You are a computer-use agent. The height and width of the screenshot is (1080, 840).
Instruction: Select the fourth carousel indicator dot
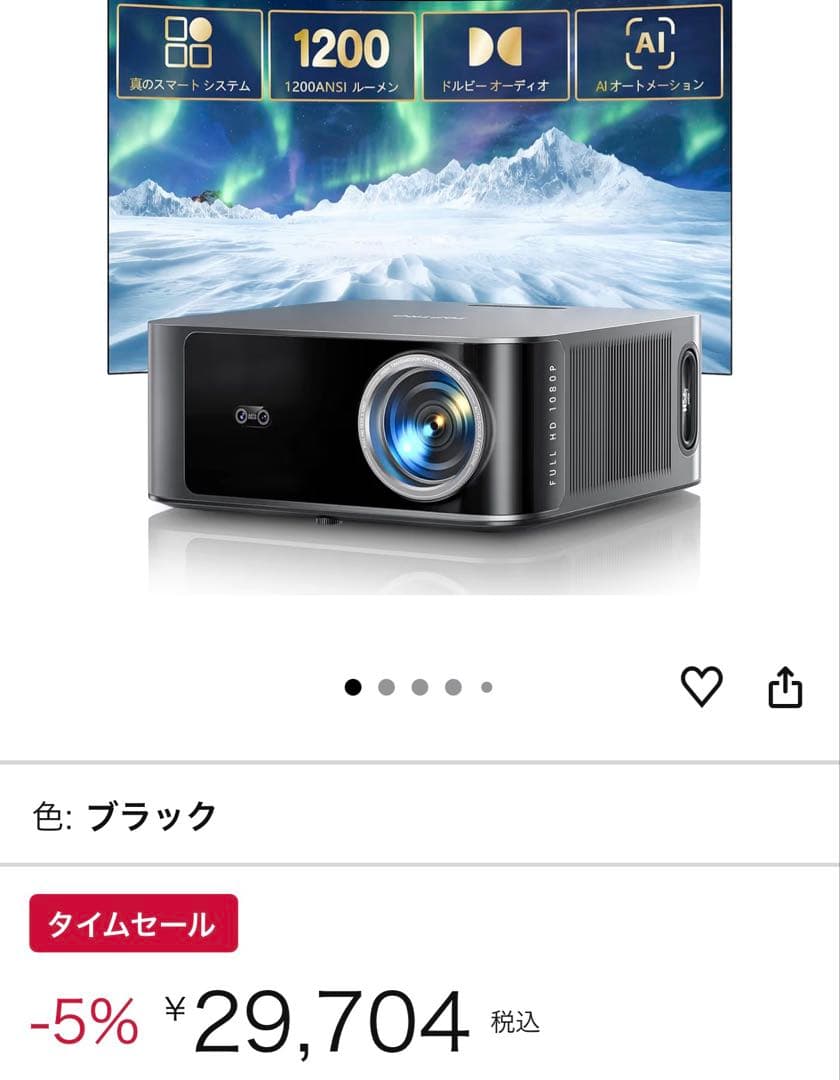[x=453, y=687]
